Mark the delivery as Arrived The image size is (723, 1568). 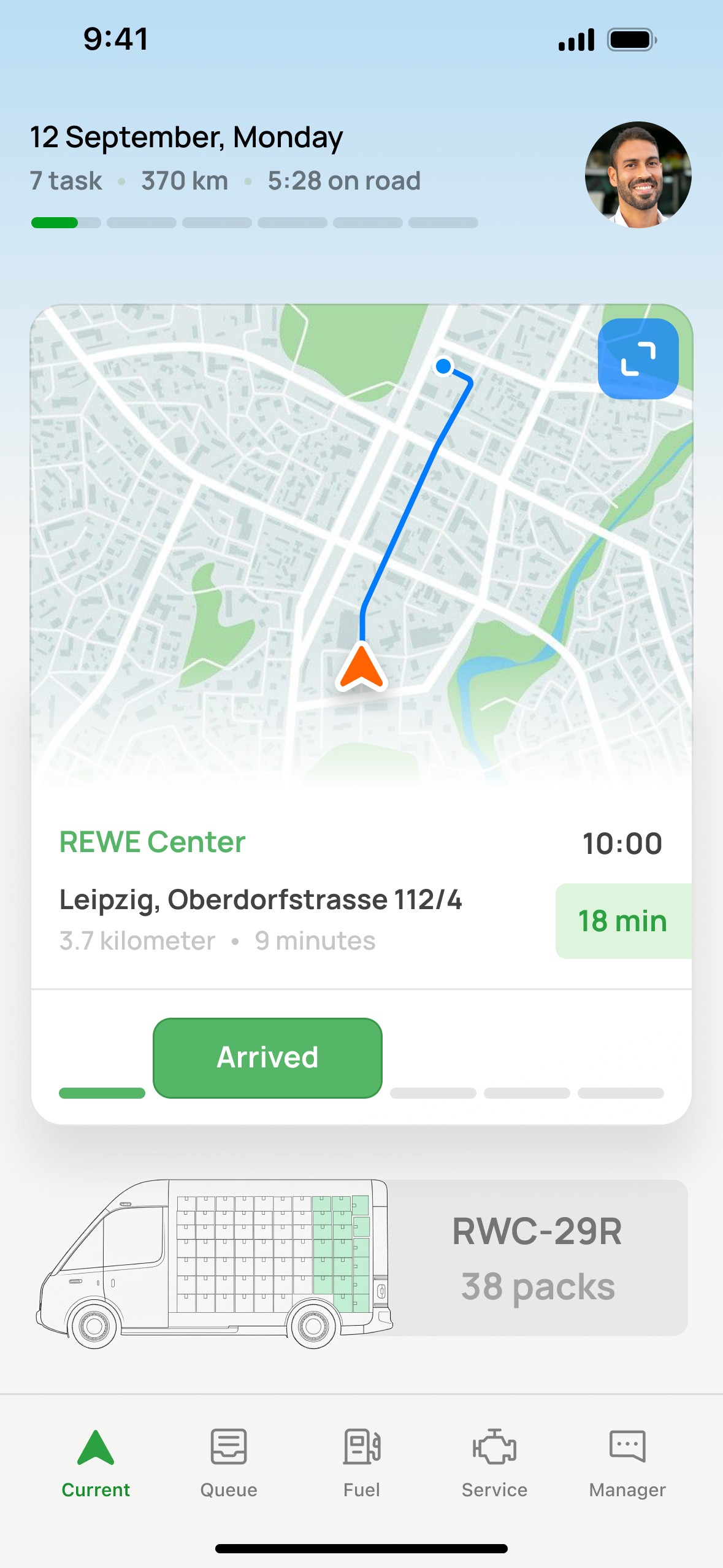pos(267,1058)
